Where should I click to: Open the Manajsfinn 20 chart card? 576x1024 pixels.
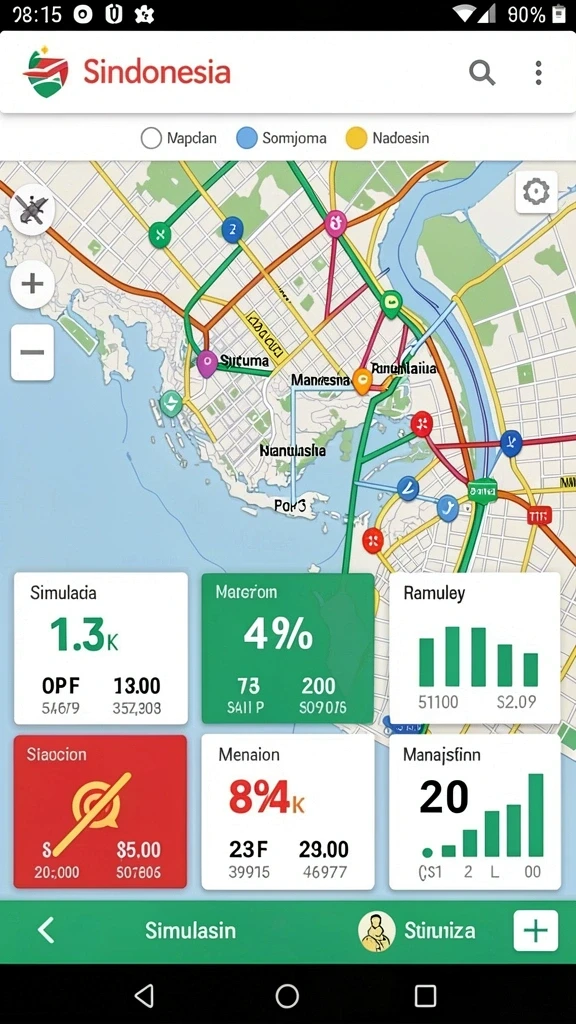475,812
